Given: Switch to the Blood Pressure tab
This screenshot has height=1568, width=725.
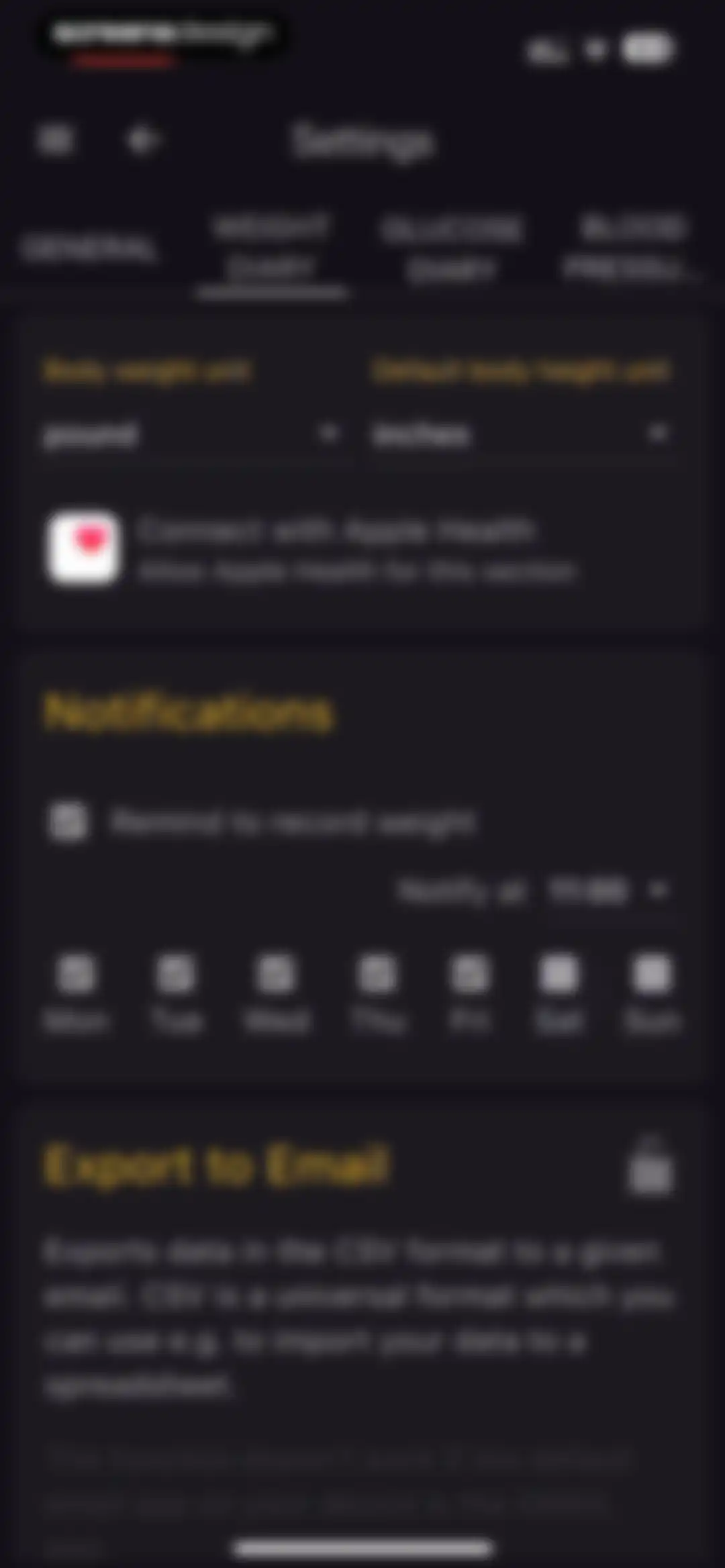Looking at the screenshot, I should click(x=631, y=248).
